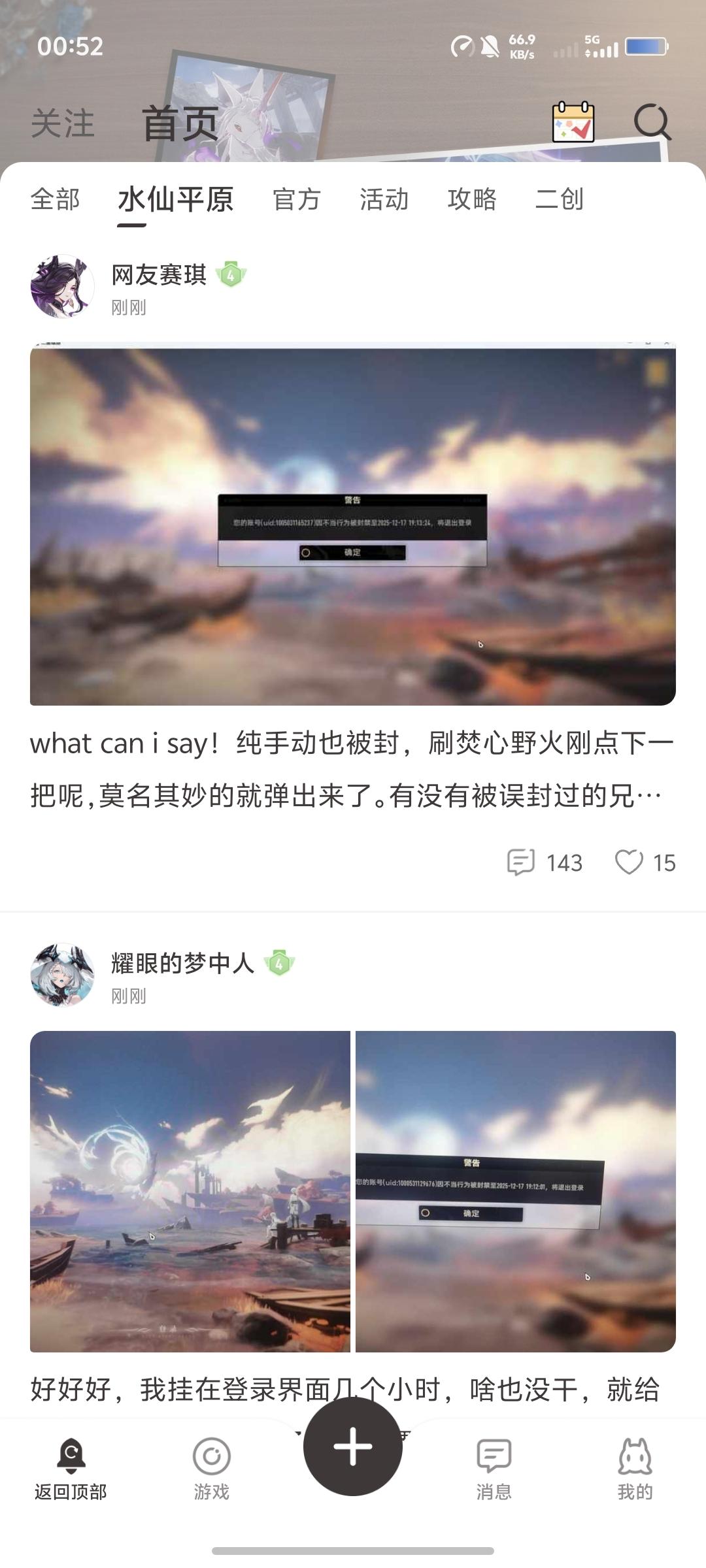This screenshot has width=706, height=1568.
Task: View second image in 耀眼的梦中人's post
Action: [516, 1191]
